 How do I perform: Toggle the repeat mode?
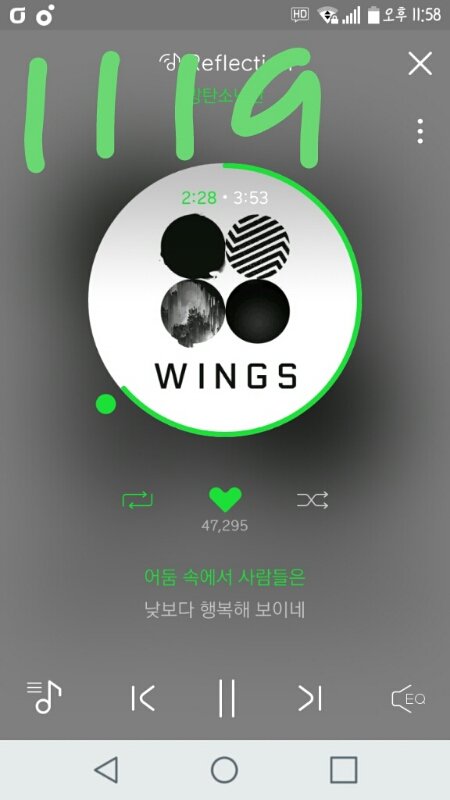pos(137,500)
